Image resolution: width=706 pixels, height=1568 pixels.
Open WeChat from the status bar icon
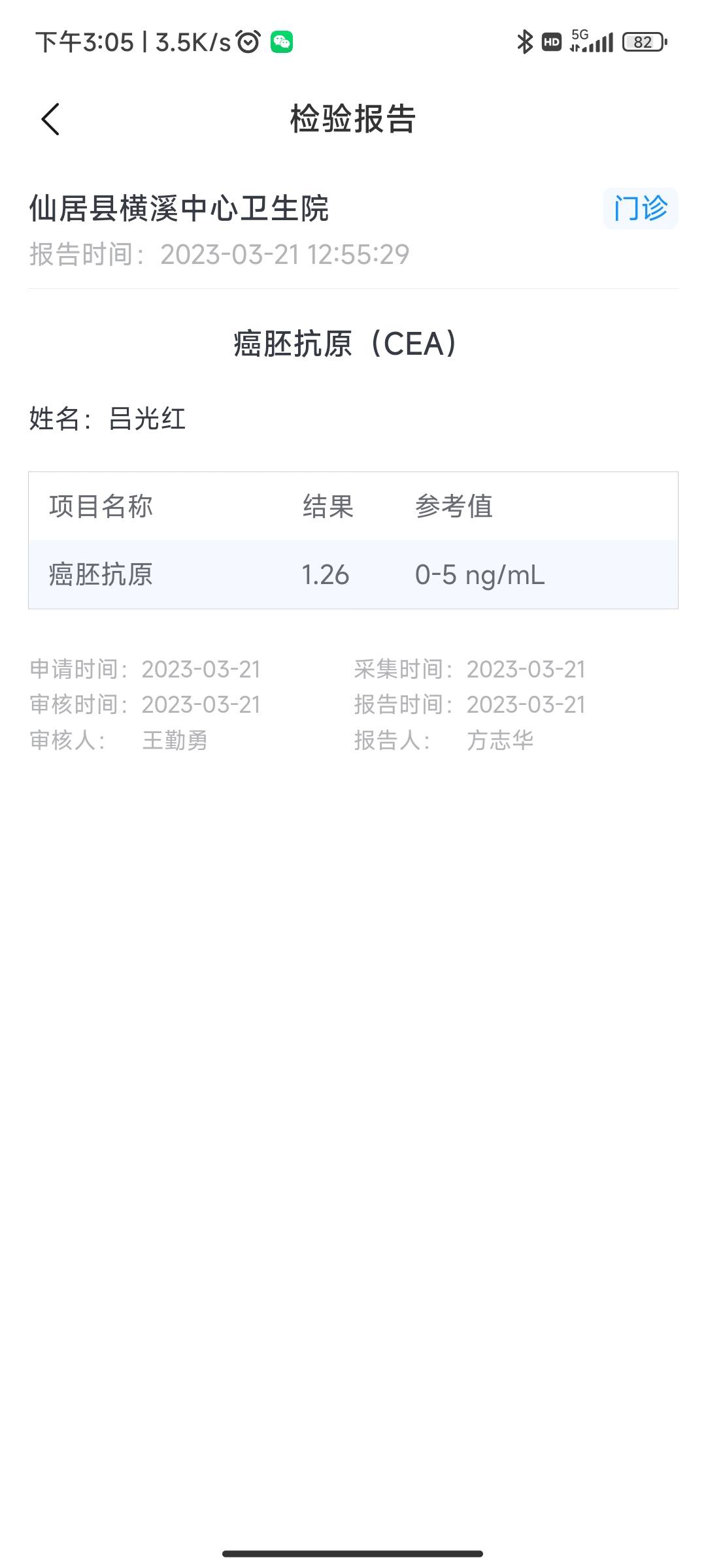coord(281,43)
